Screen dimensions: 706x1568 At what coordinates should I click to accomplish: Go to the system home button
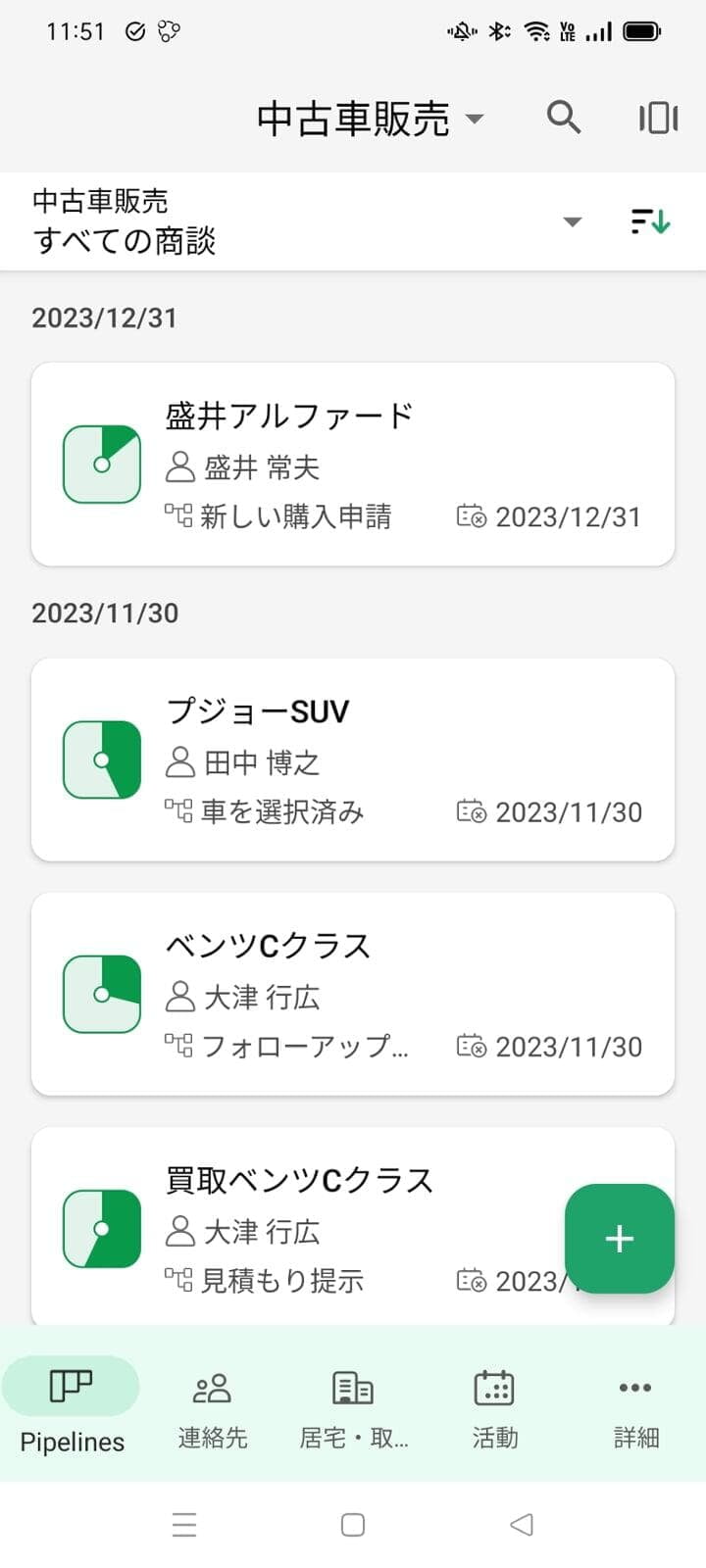tap(353, 1525)
